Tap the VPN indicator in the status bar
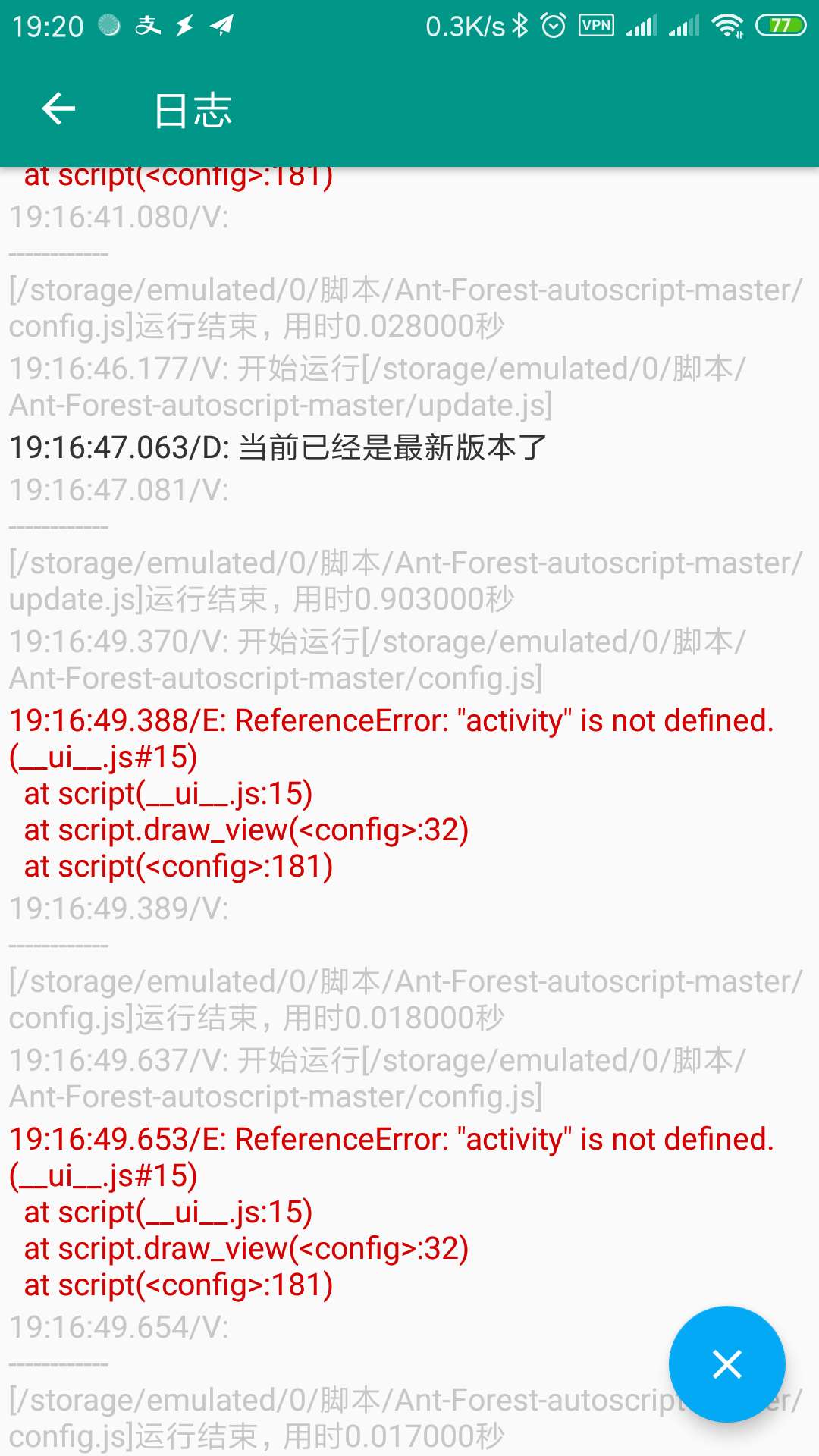Screen dimensions: 819x1456 597,25
